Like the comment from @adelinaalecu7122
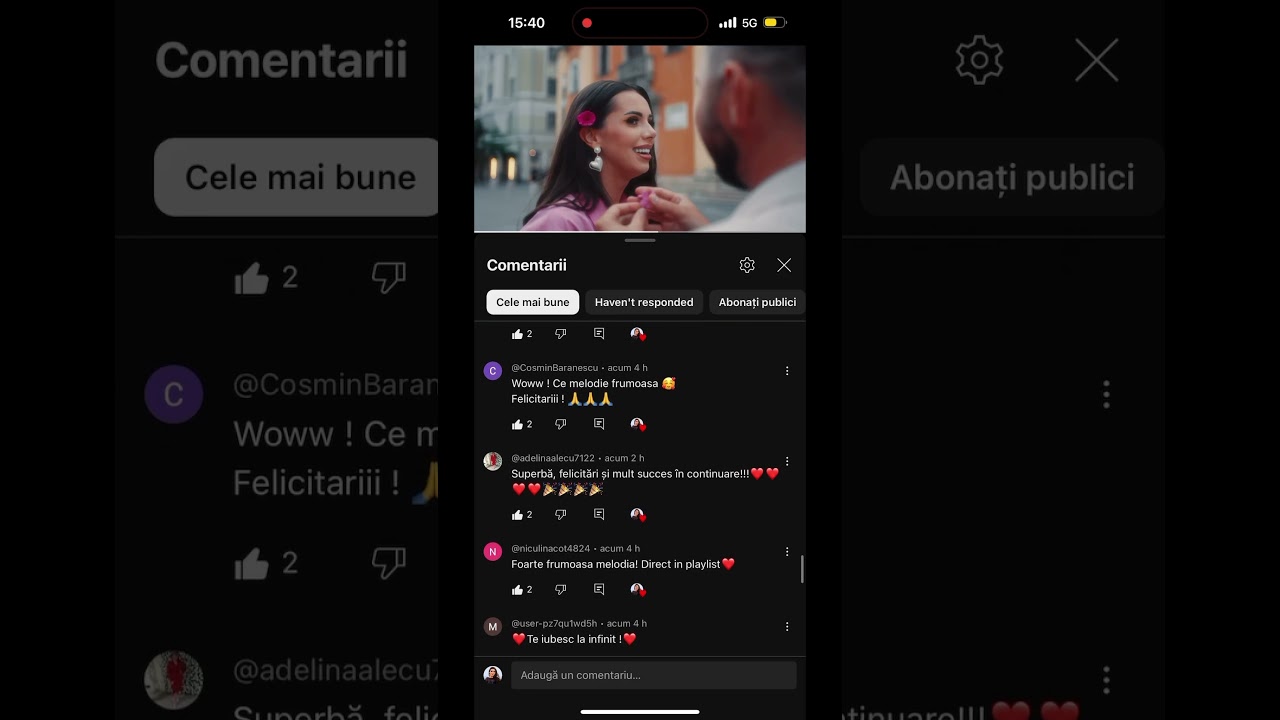Screen dimensions: 1280x720 [x=517, y=514]
